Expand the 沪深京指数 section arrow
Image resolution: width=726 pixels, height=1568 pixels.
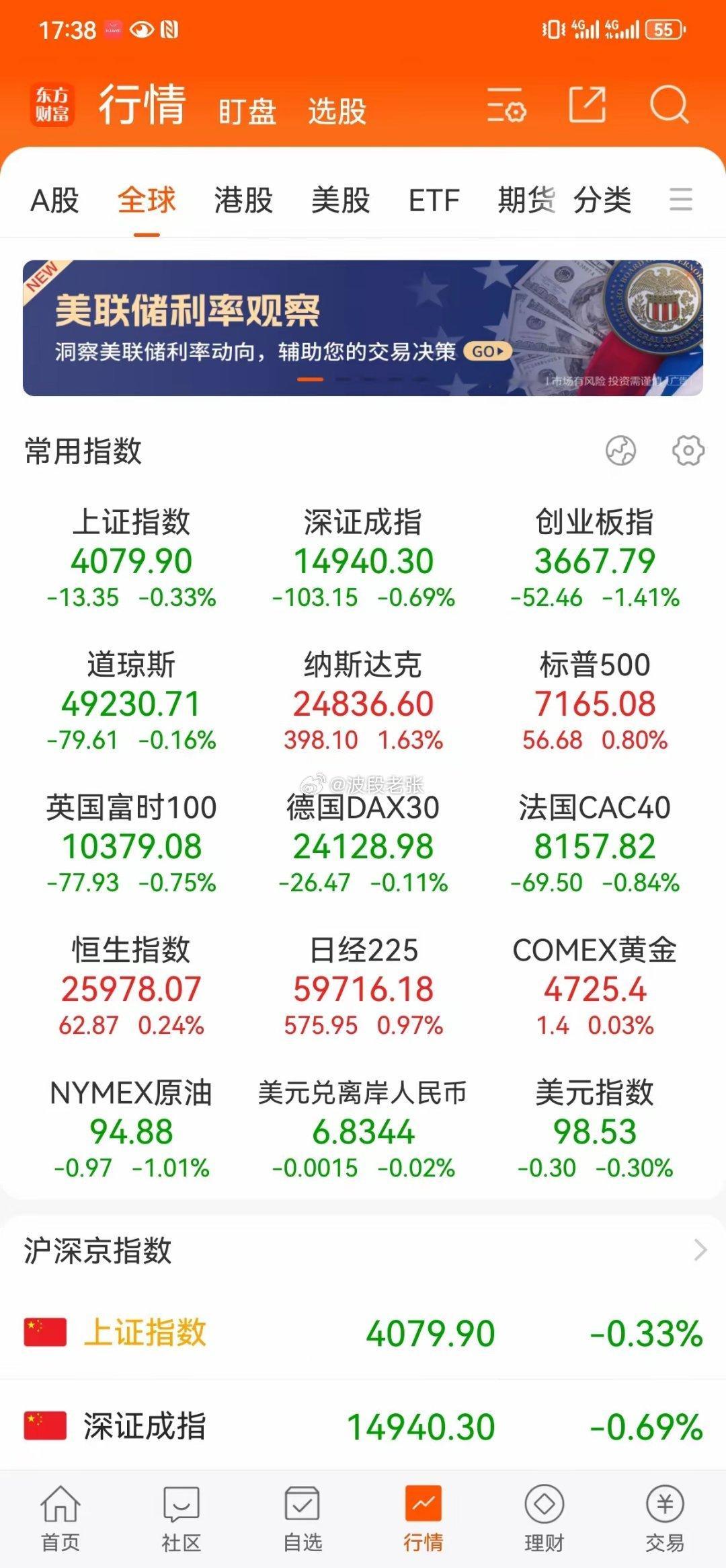tap(700, 1250)
